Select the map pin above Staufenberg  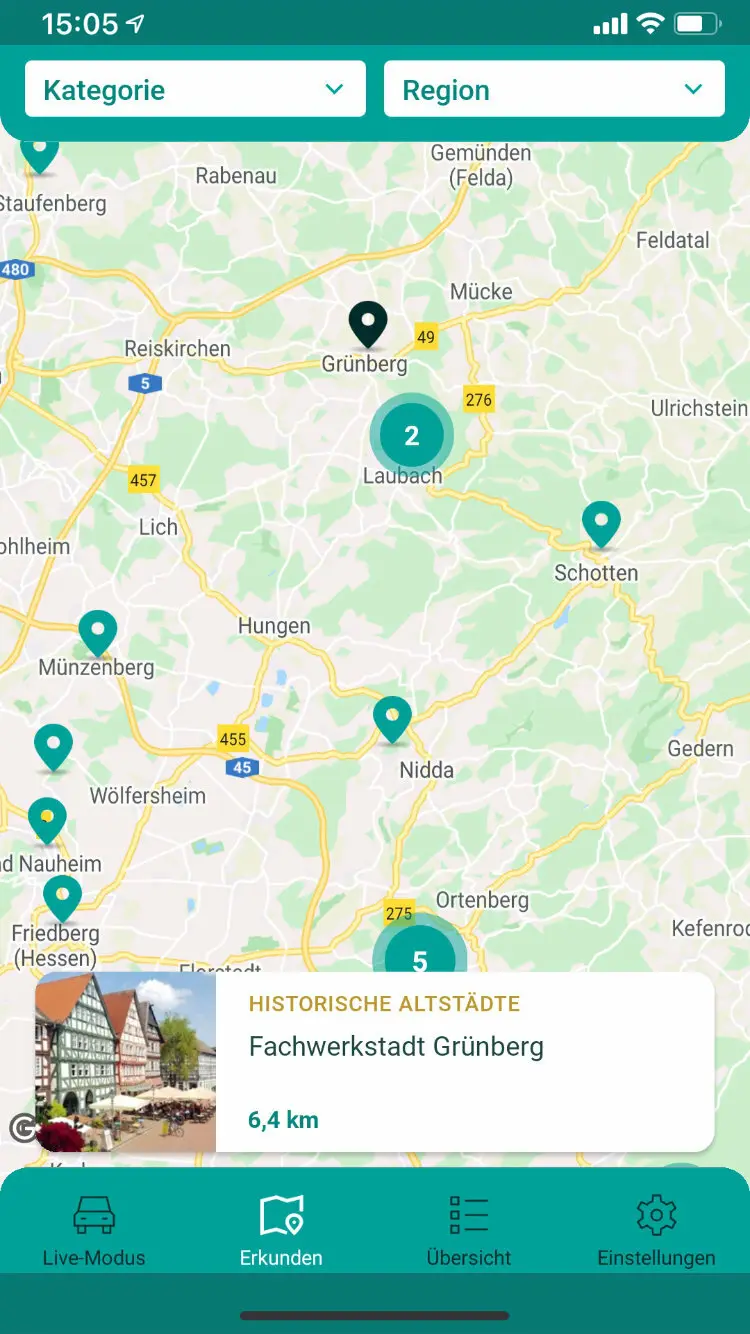[40, 152]
